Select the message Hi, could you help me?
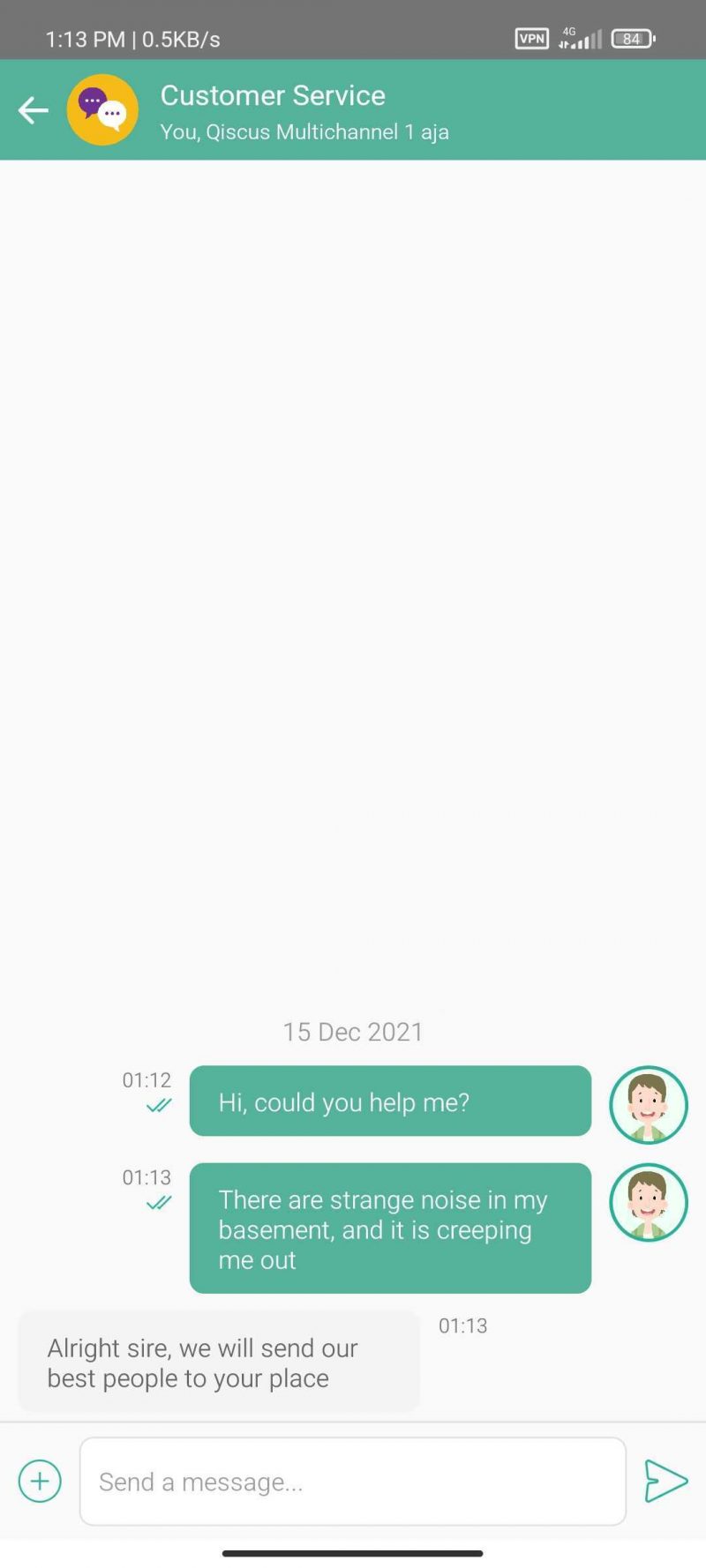Viewport: 706px width, 1568px height. click(389, 1101)
